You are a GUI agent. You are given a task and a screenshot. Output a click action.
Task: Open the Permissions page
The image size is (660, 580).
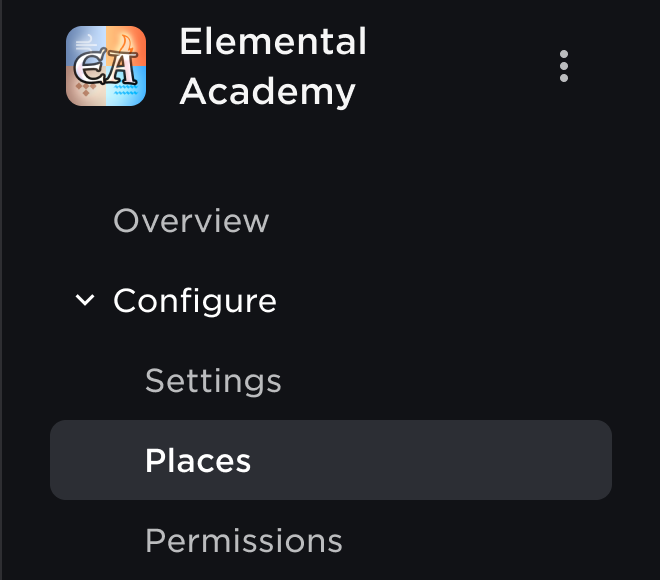click(243, 541)
